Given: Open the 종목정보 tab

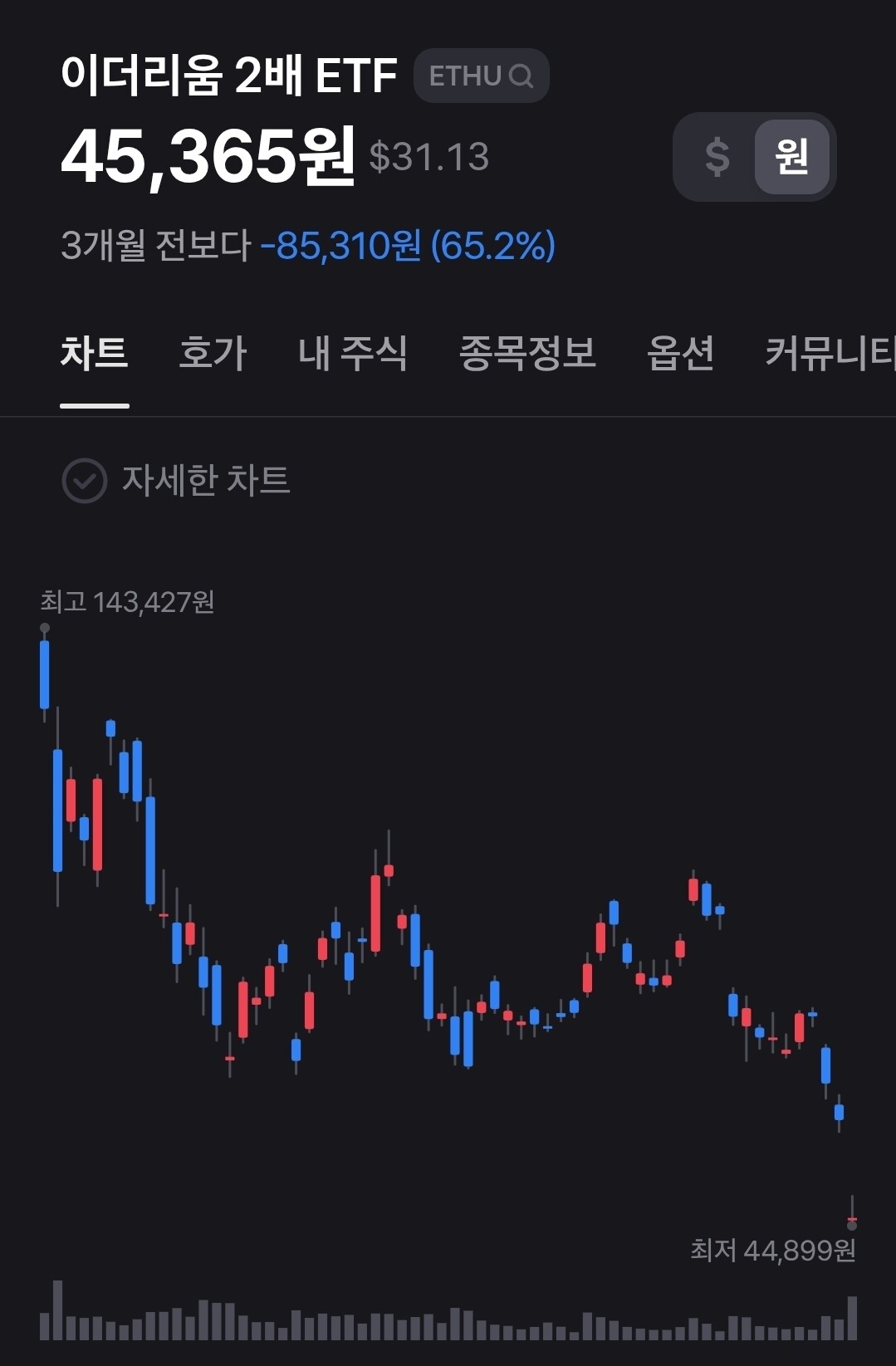Looking at the screenshot, I should tap(527, 354).
